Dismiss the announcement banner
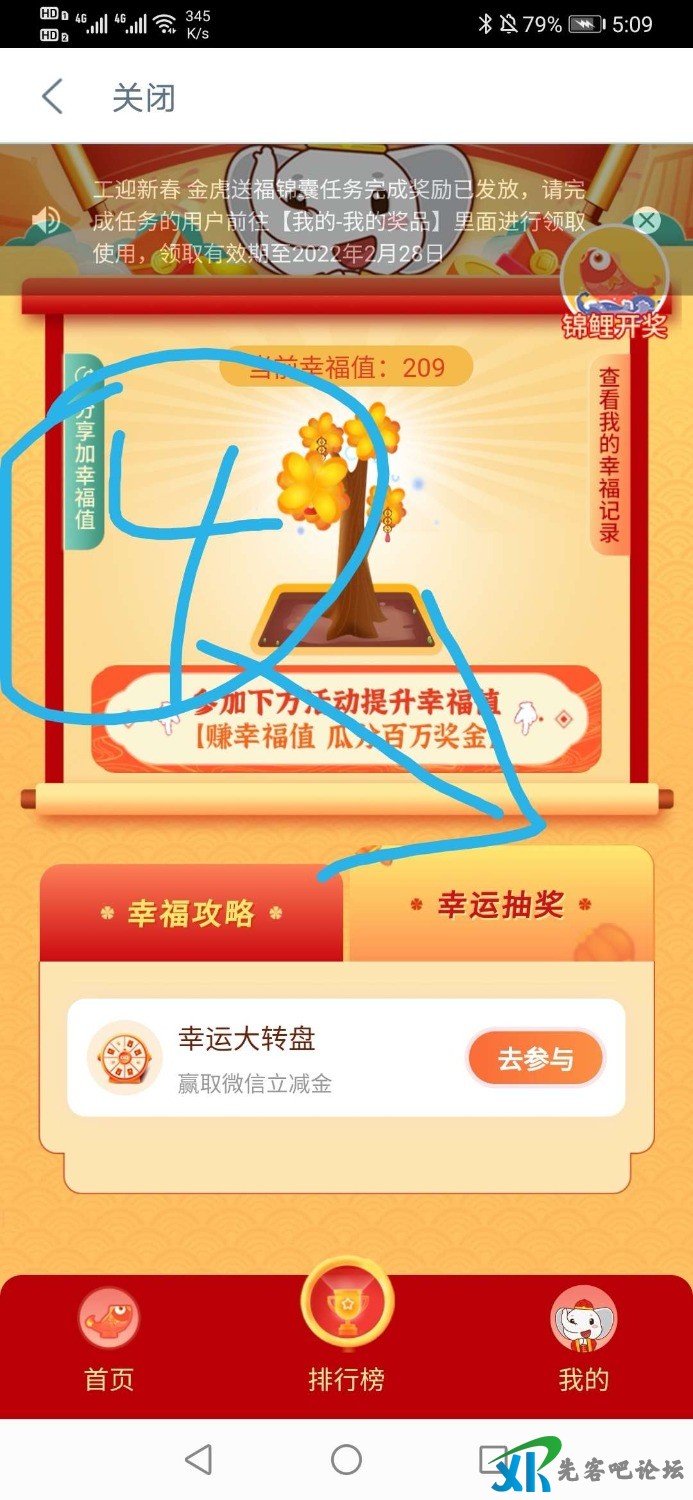 pyautogui.click(x=647, y=221)
